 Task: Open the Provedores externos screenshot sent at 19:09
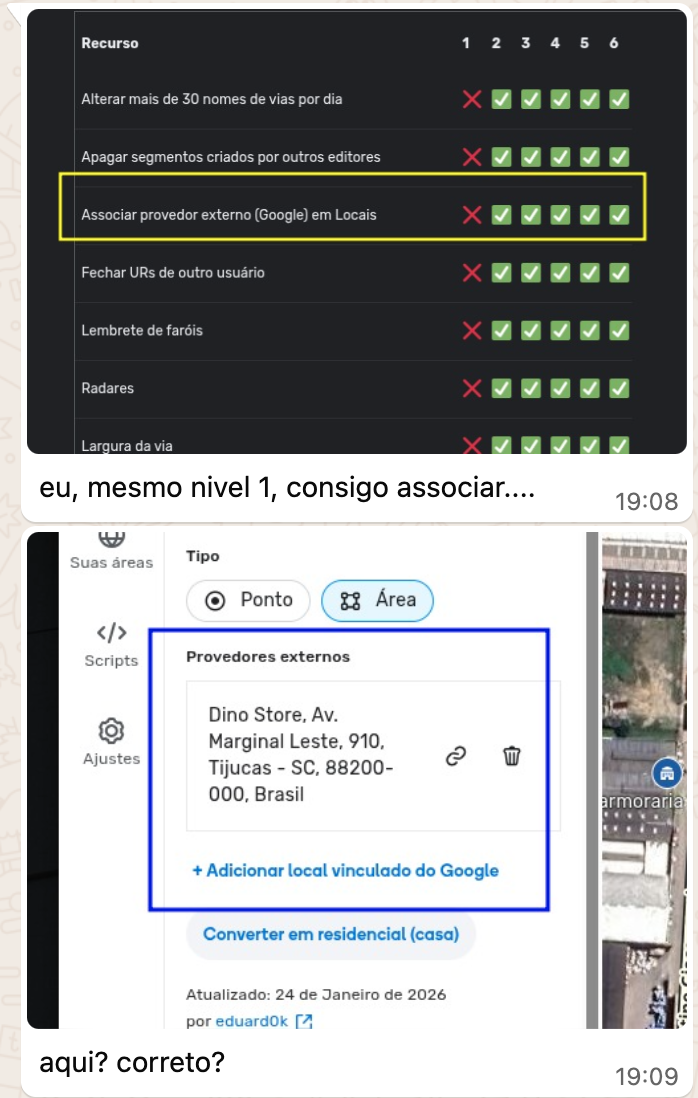pos(356,766)
